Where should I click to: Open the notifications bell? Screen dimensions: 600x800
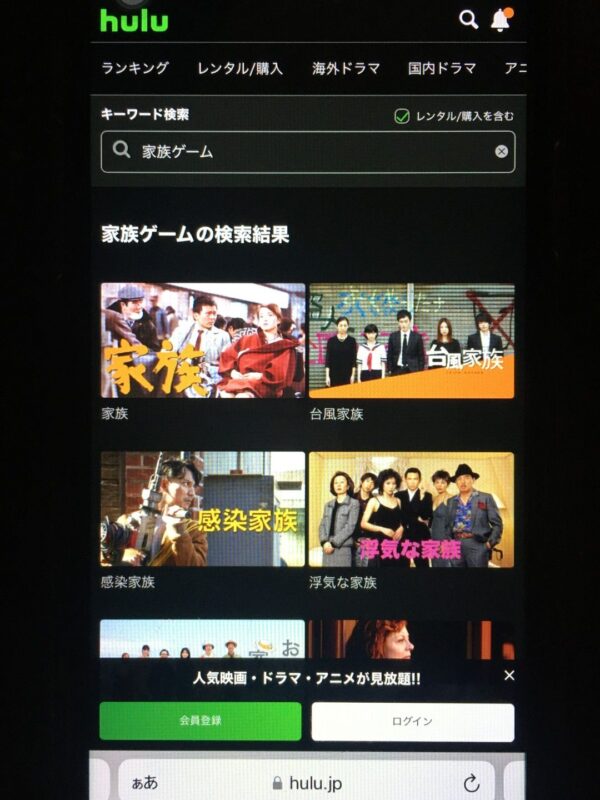point(500,20)
